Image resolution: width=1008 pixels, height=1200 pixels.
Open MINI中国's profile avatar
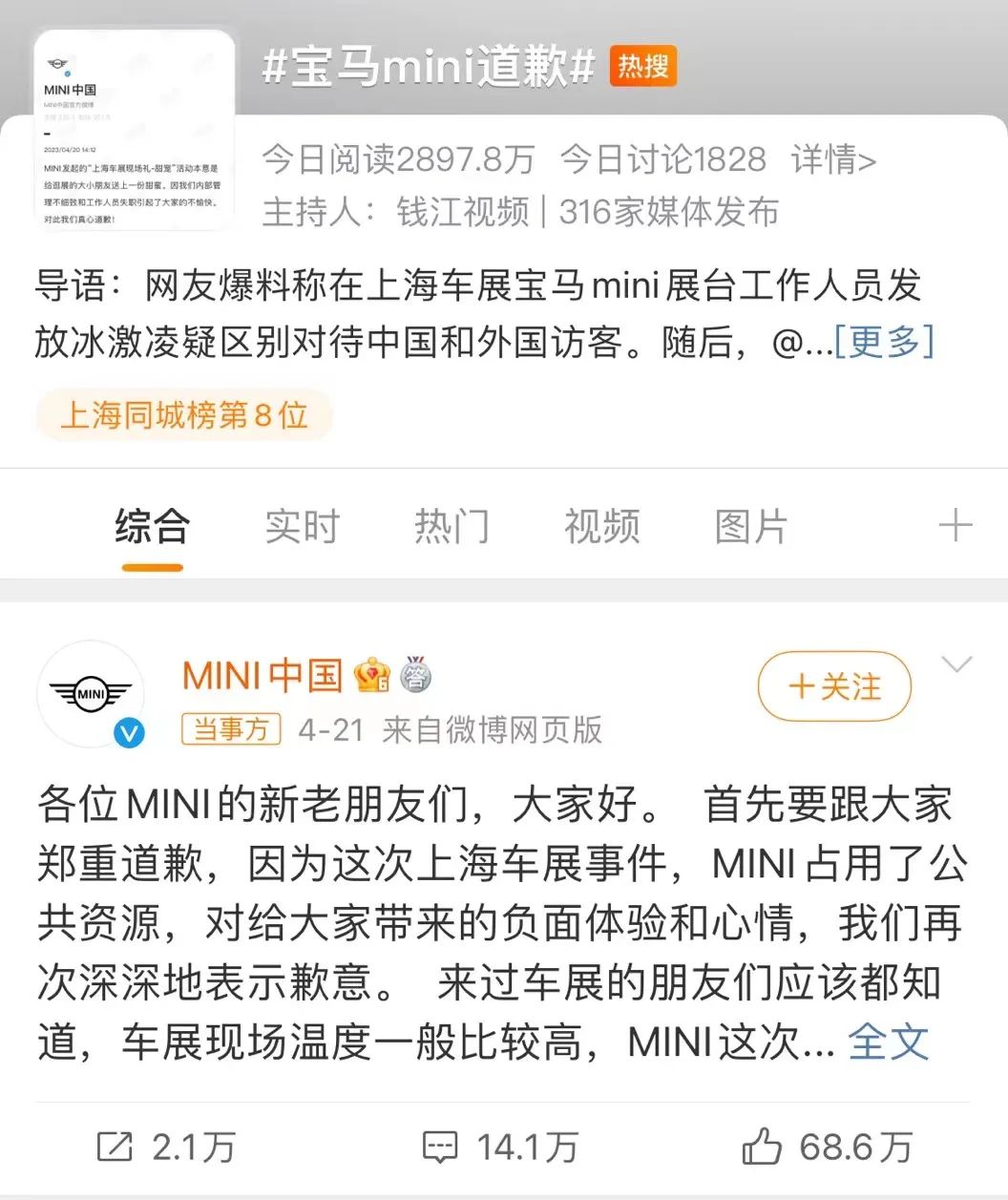click(x=91, y=694)
